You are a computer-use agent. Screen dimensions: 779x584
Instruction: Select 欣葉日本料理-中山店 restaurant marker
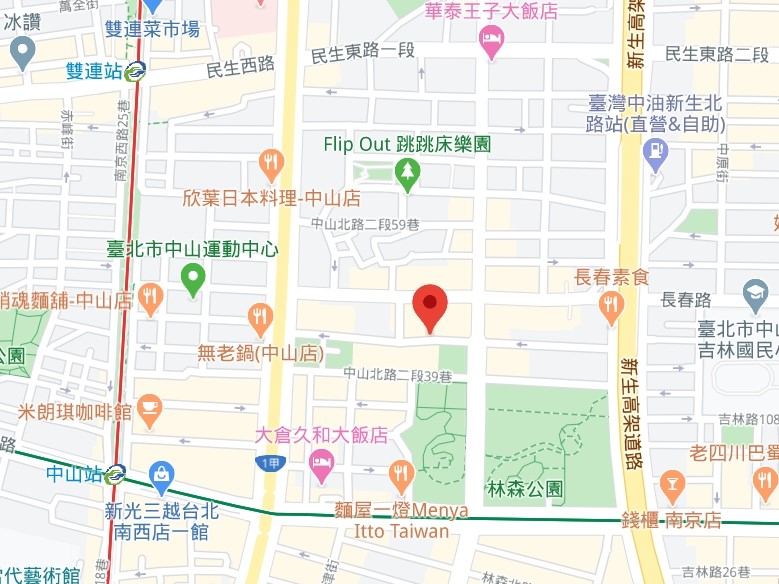271,161
